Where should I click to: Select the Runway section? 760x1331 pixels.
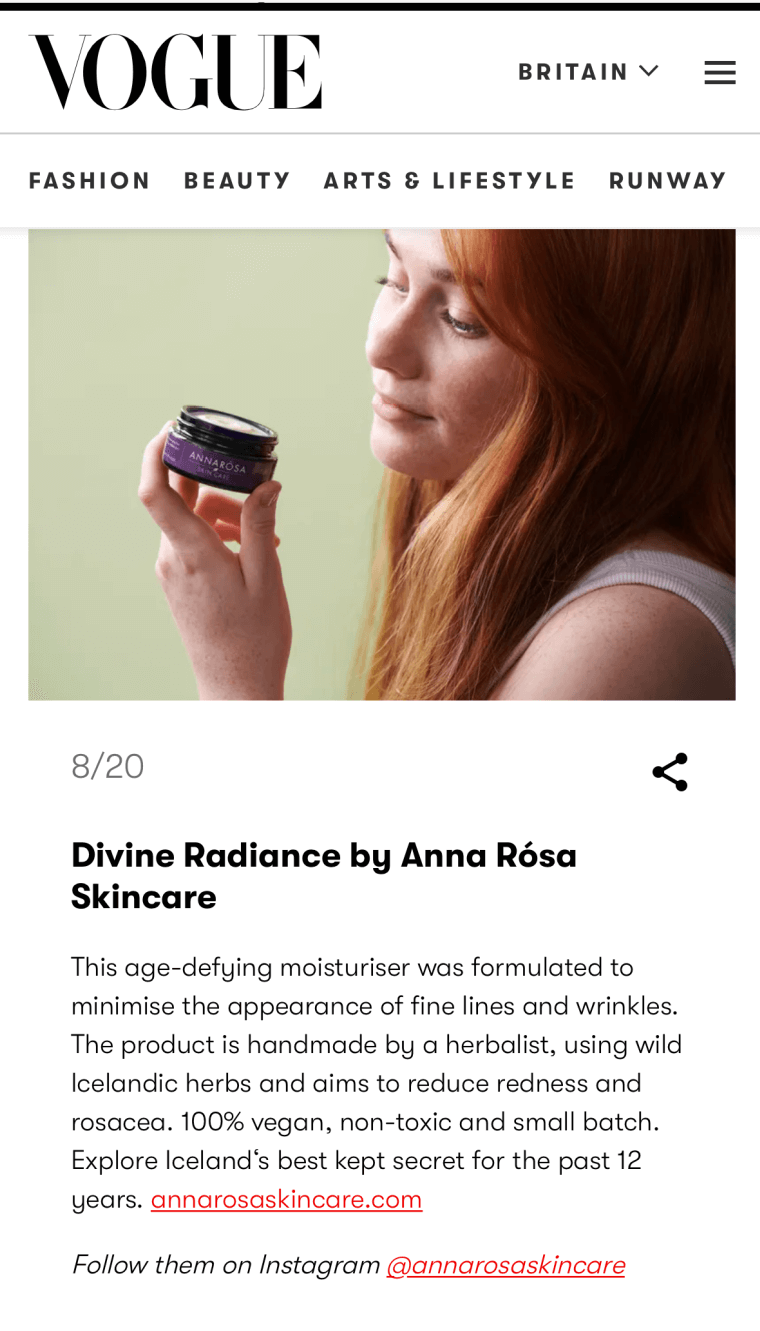pos(667,181)
